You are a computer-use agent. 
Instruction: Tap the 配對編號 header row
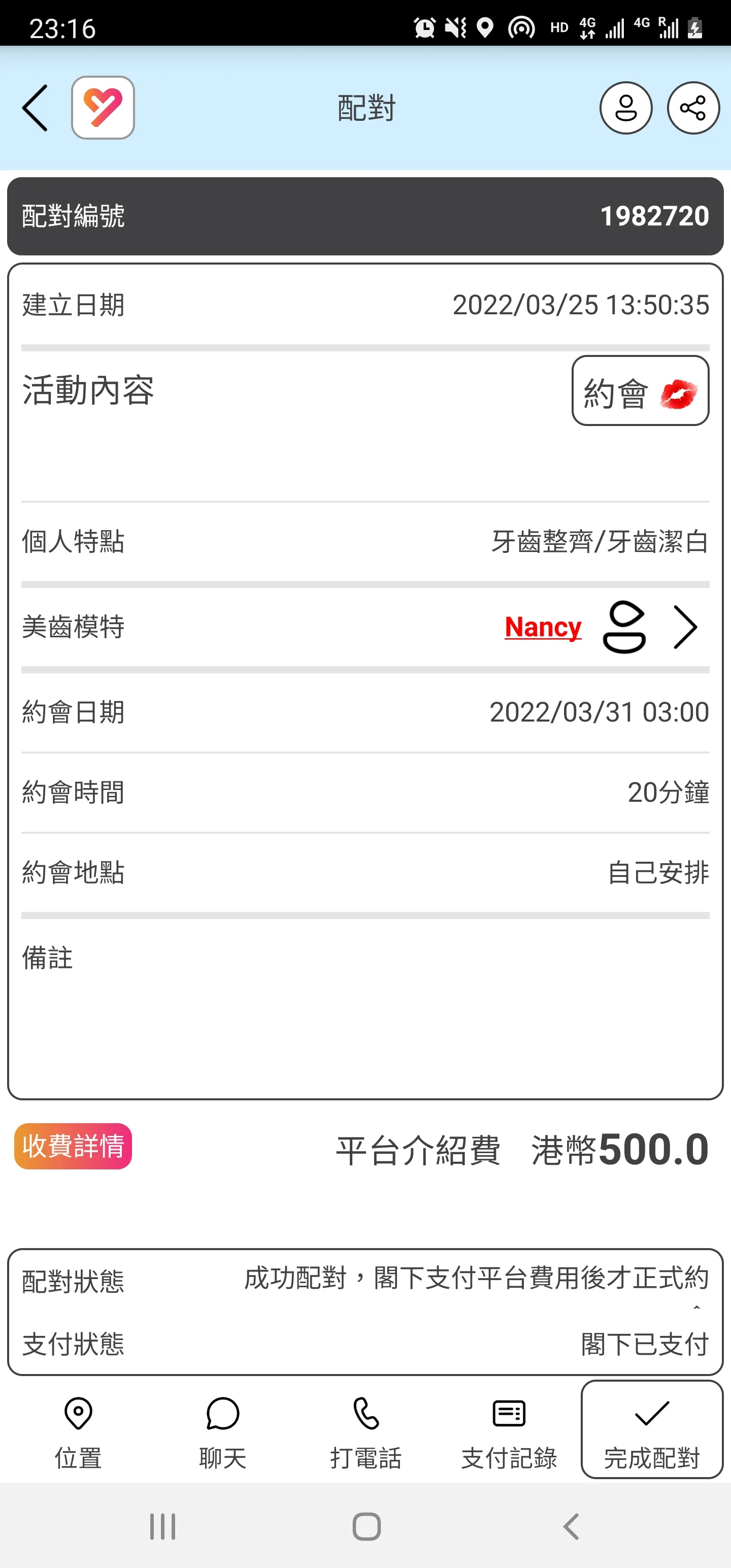tap(365, 214)
